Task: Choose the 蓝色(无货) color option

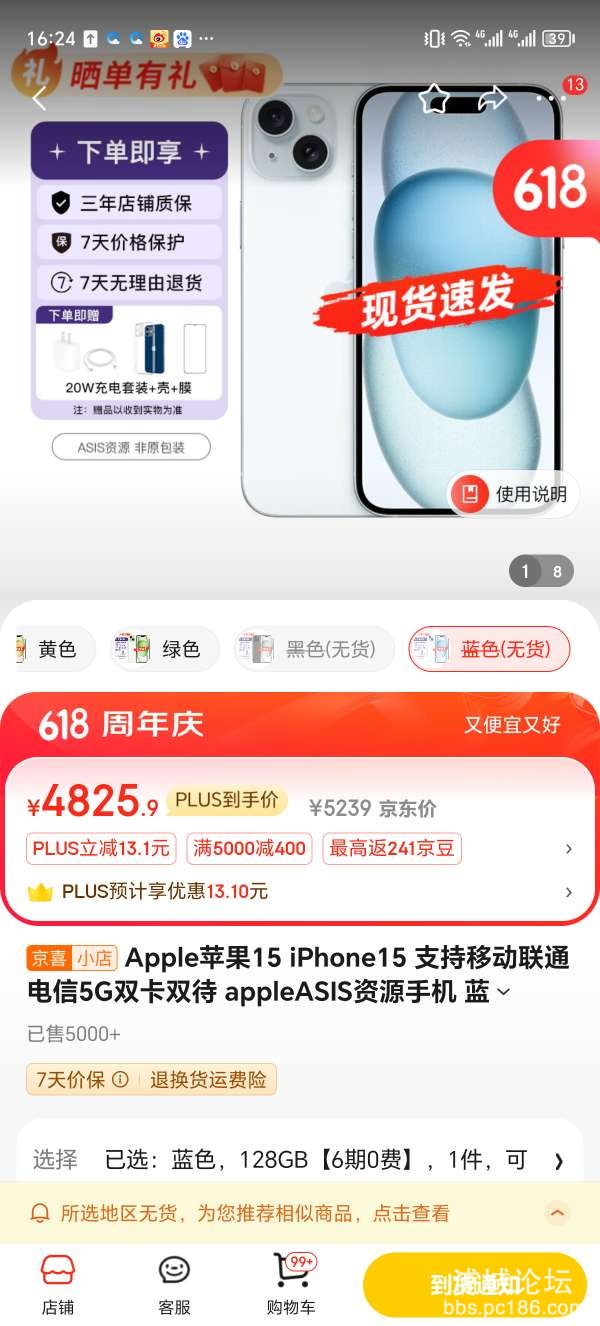Action: 489,650
